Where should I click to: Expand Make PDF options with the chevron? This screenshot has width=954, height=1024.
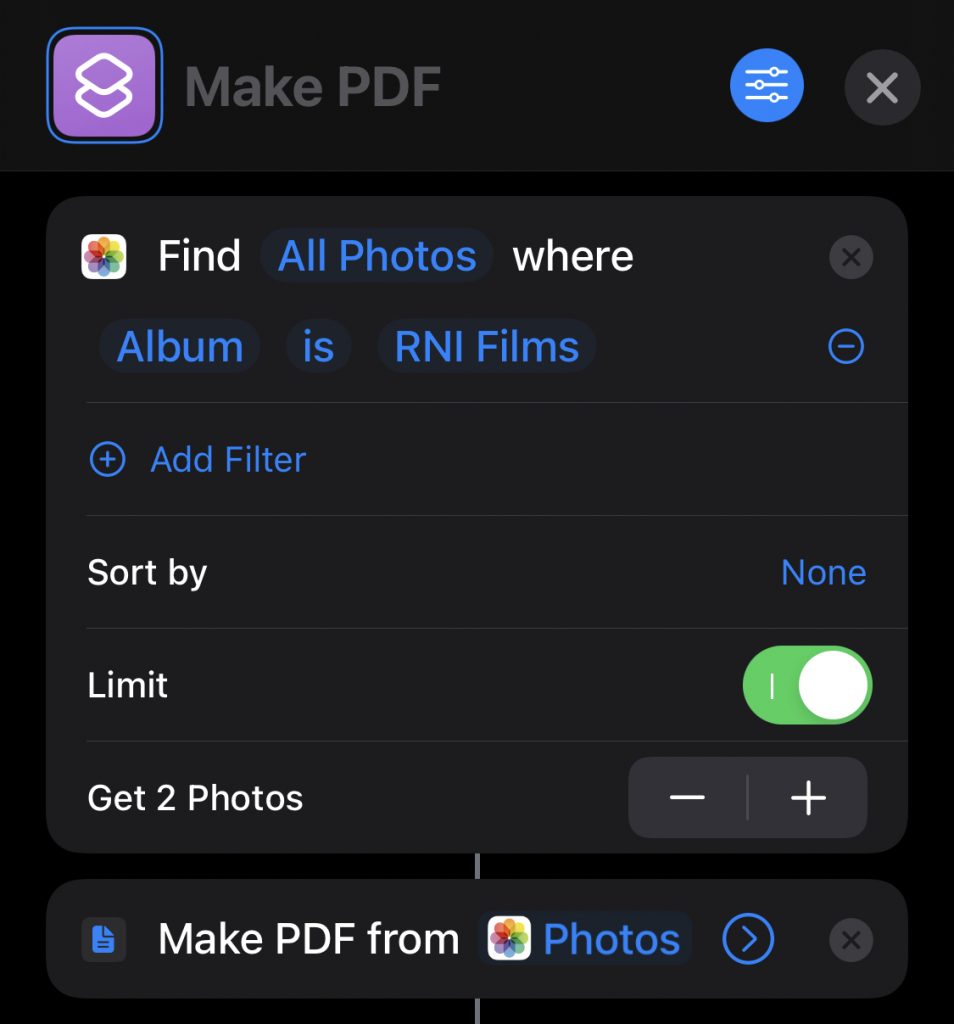pos(747,940)
